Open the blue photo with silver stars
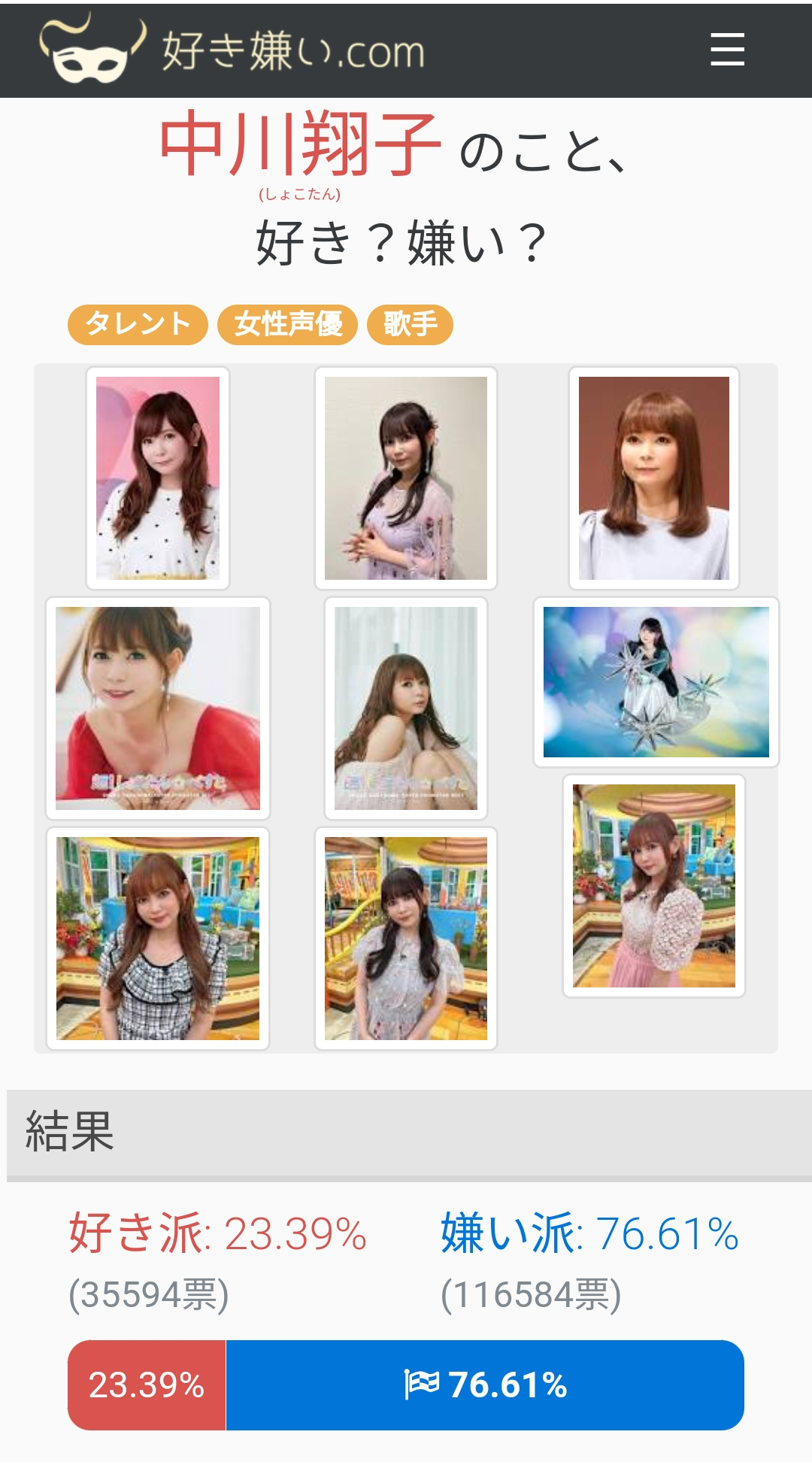This screenshot has height=1462, width=812. pyautogui.click(x=656, y=682)
